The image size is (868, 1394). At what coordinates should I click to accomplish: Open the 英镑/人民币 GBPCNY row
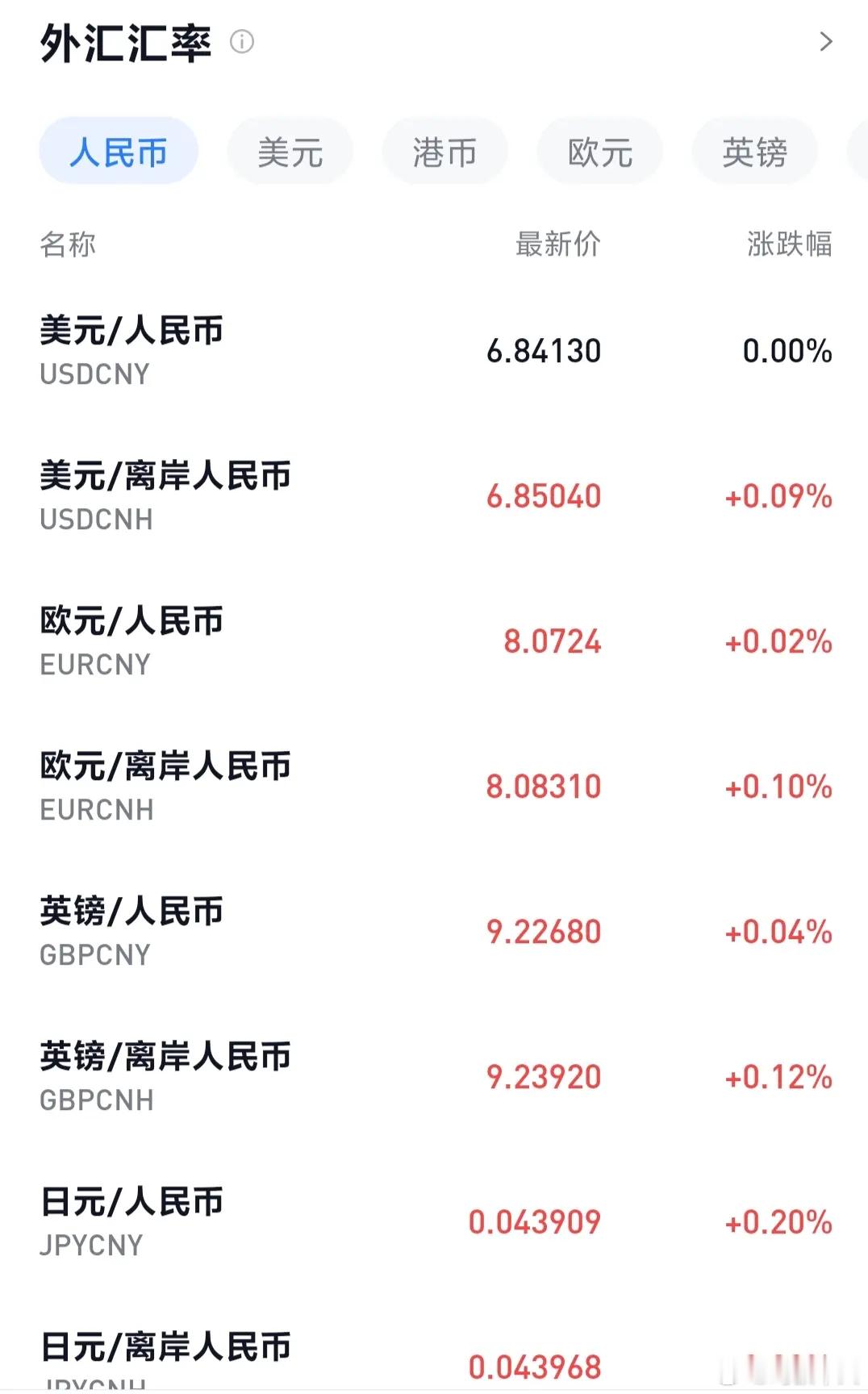(434, 932)
